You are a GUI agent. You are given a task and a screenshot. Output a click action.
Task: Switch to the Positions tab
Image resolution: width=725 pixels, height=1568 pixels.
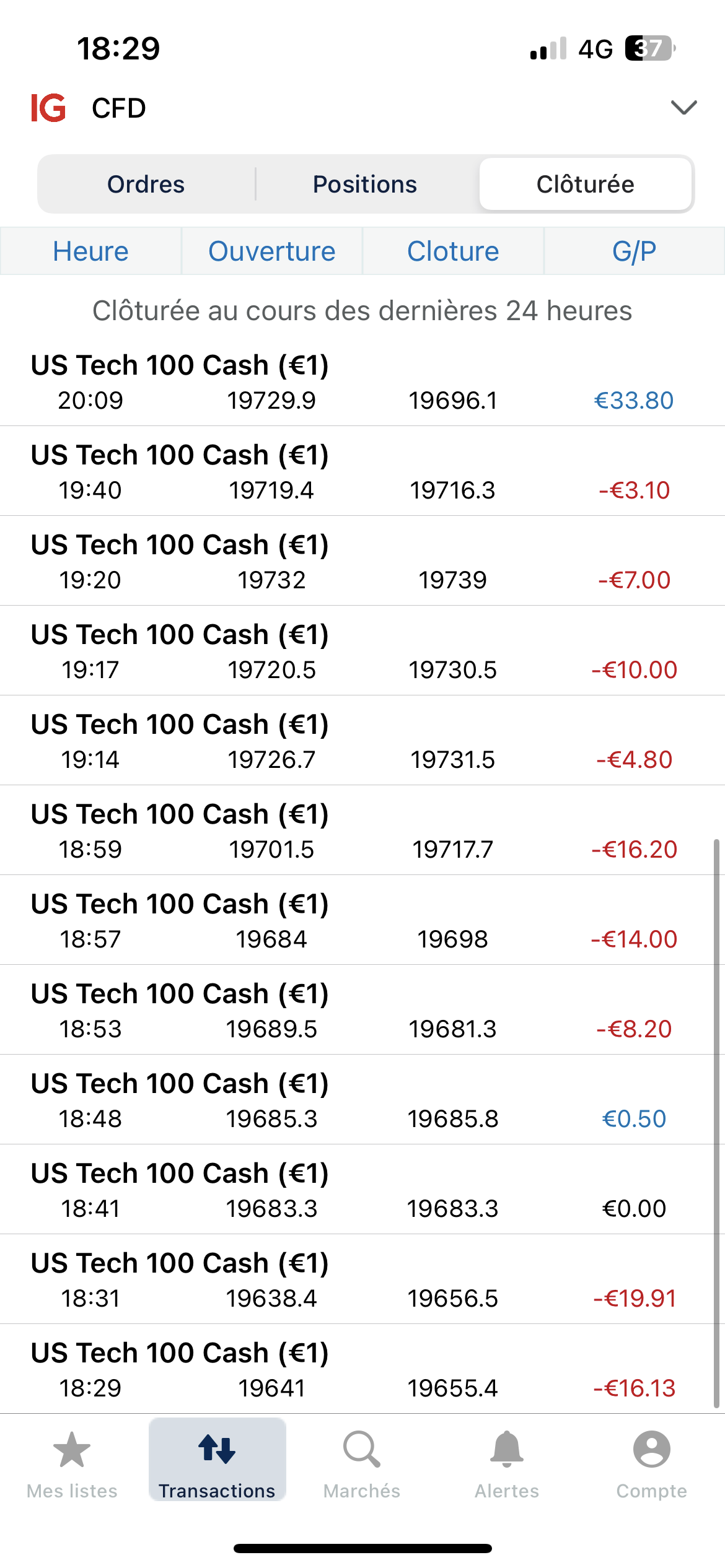[365, 185]
